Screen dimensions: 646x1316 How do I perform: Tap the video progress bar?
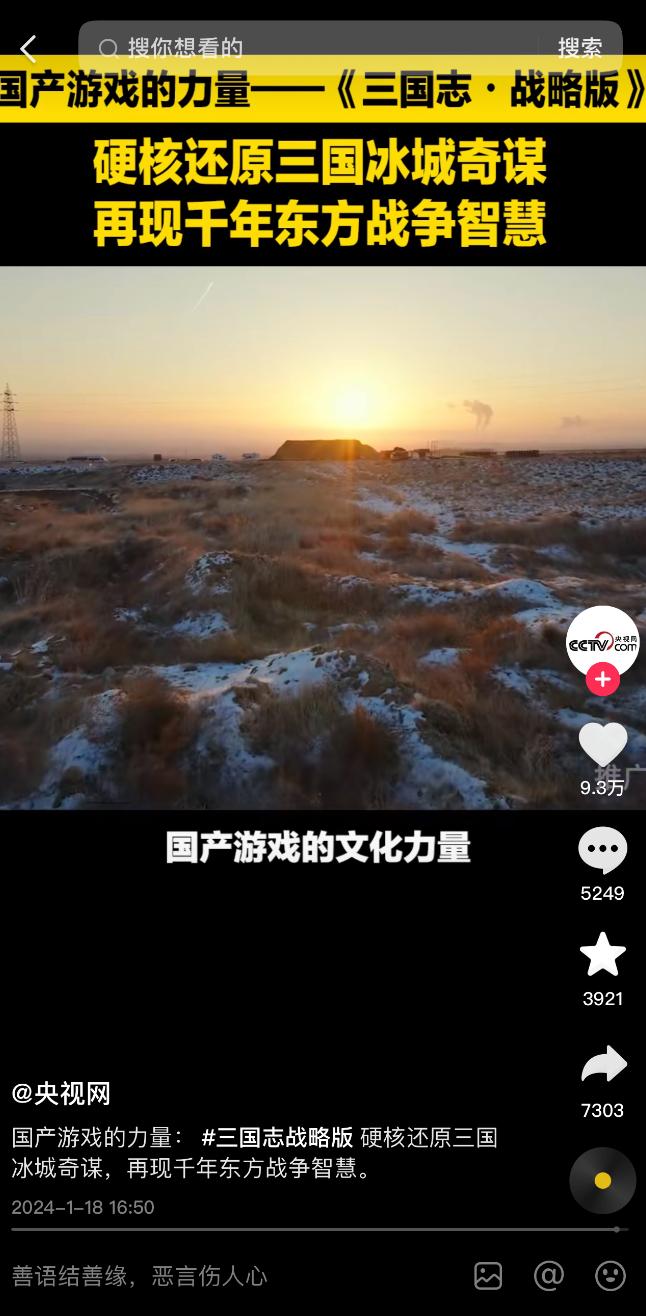[x=320, y=1229]
